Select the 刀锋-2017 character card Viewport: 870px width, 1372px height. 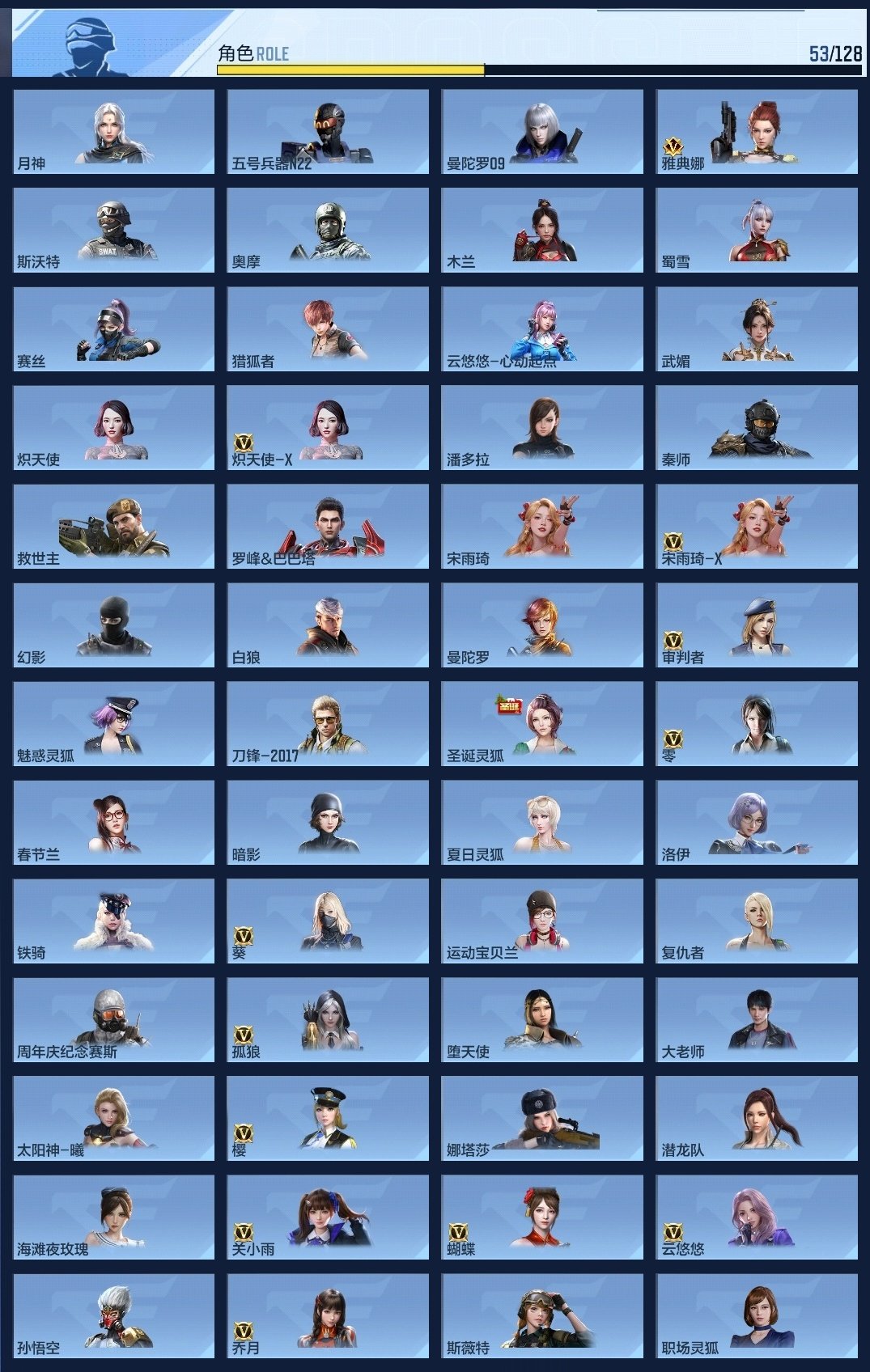tap(328, 723)
